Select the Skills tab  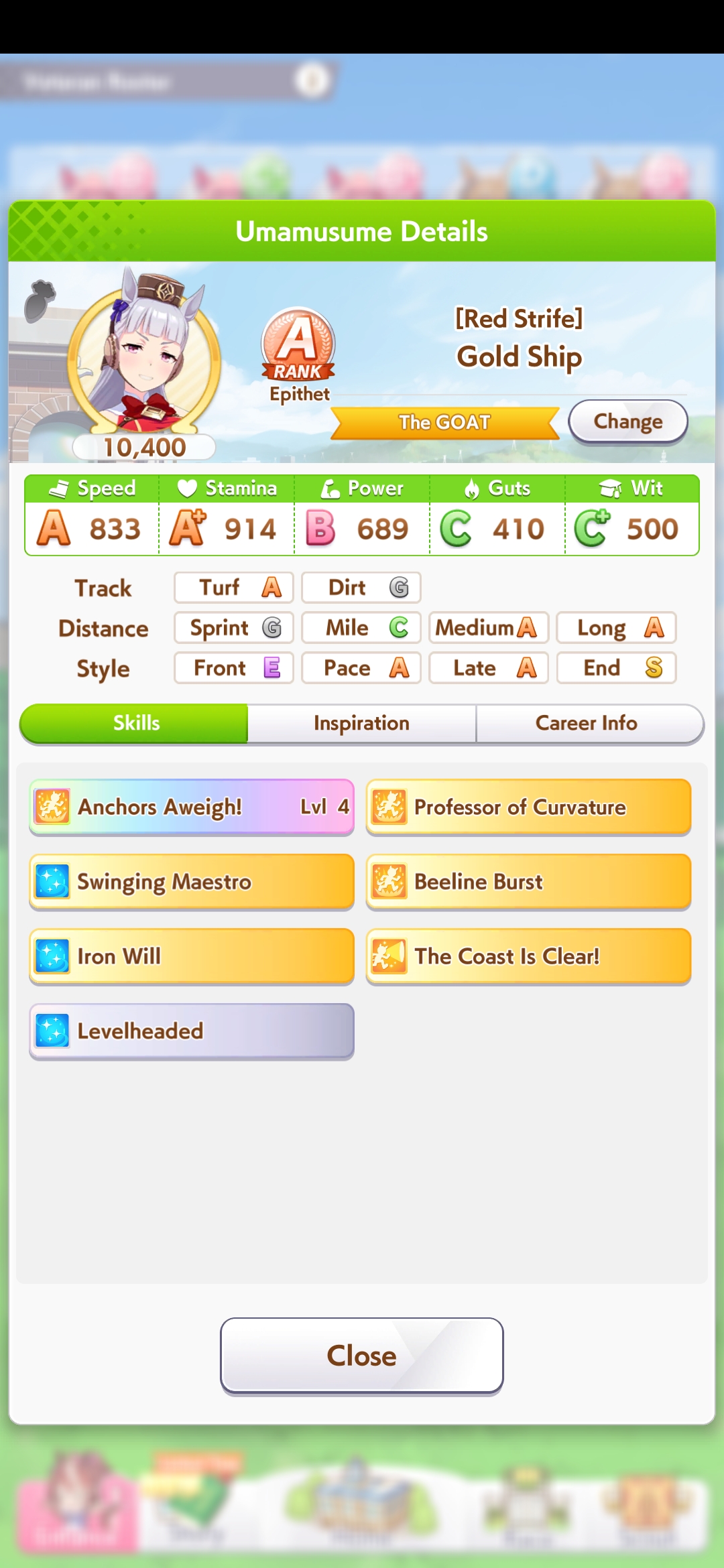[x=134, y=723]
